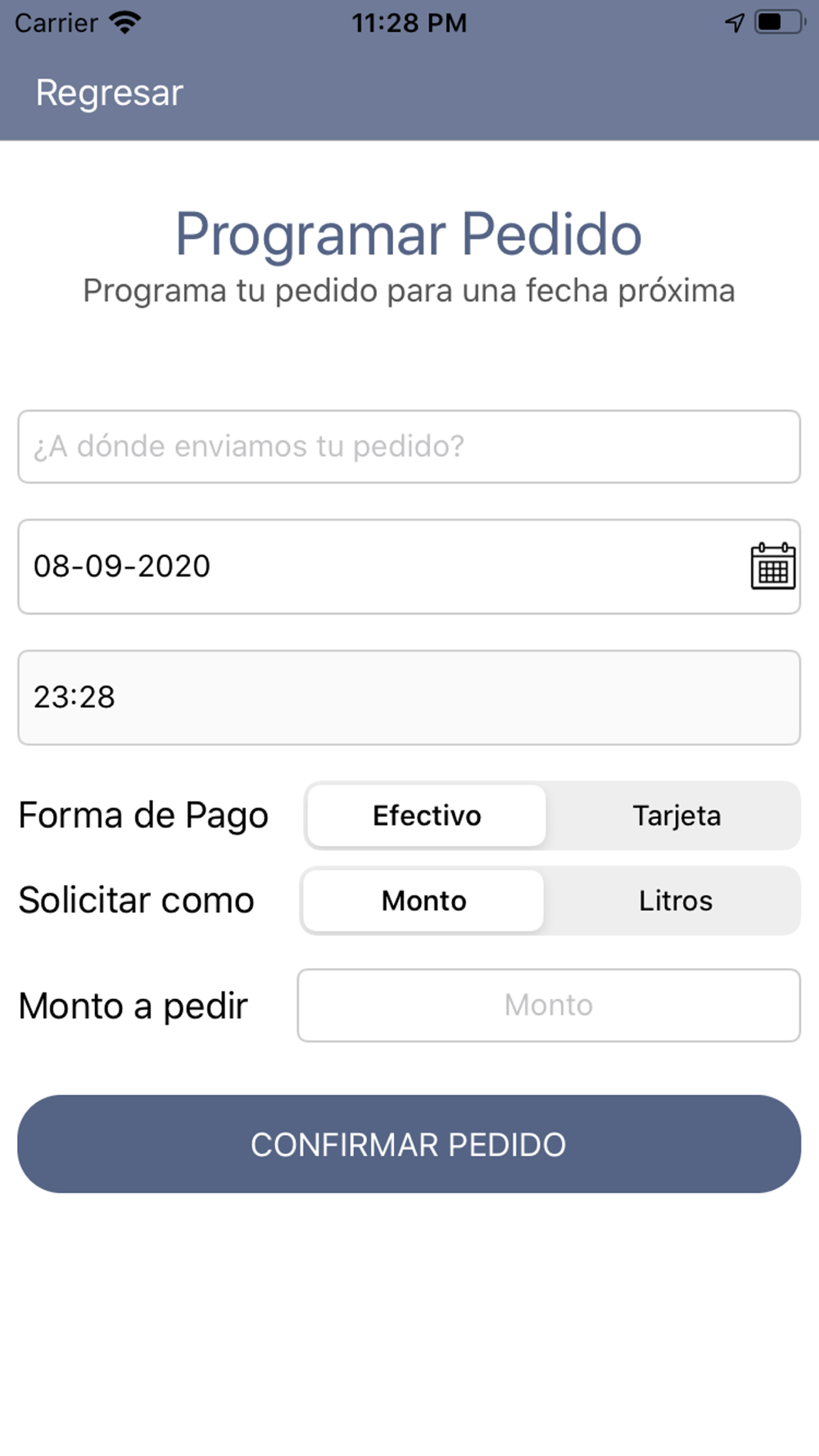Go back with Regresar
Viewport: 819px width, 1456px height.
[x=109, y=93]
